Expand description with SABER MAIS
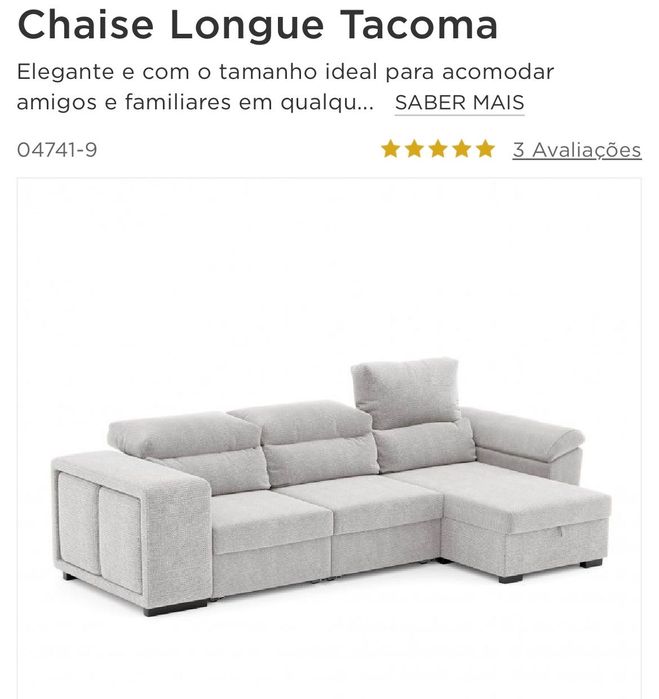Viewport: 659px width, 699px height. (459, 103)
